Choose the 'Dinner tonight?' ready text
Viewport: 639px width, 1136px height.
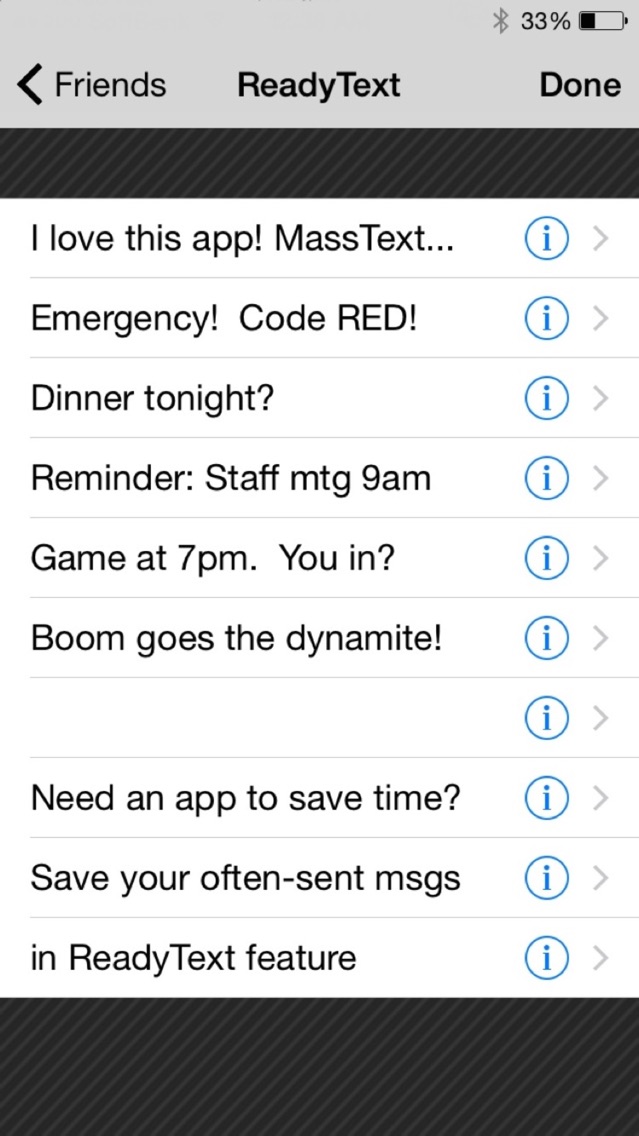point(320,398)
